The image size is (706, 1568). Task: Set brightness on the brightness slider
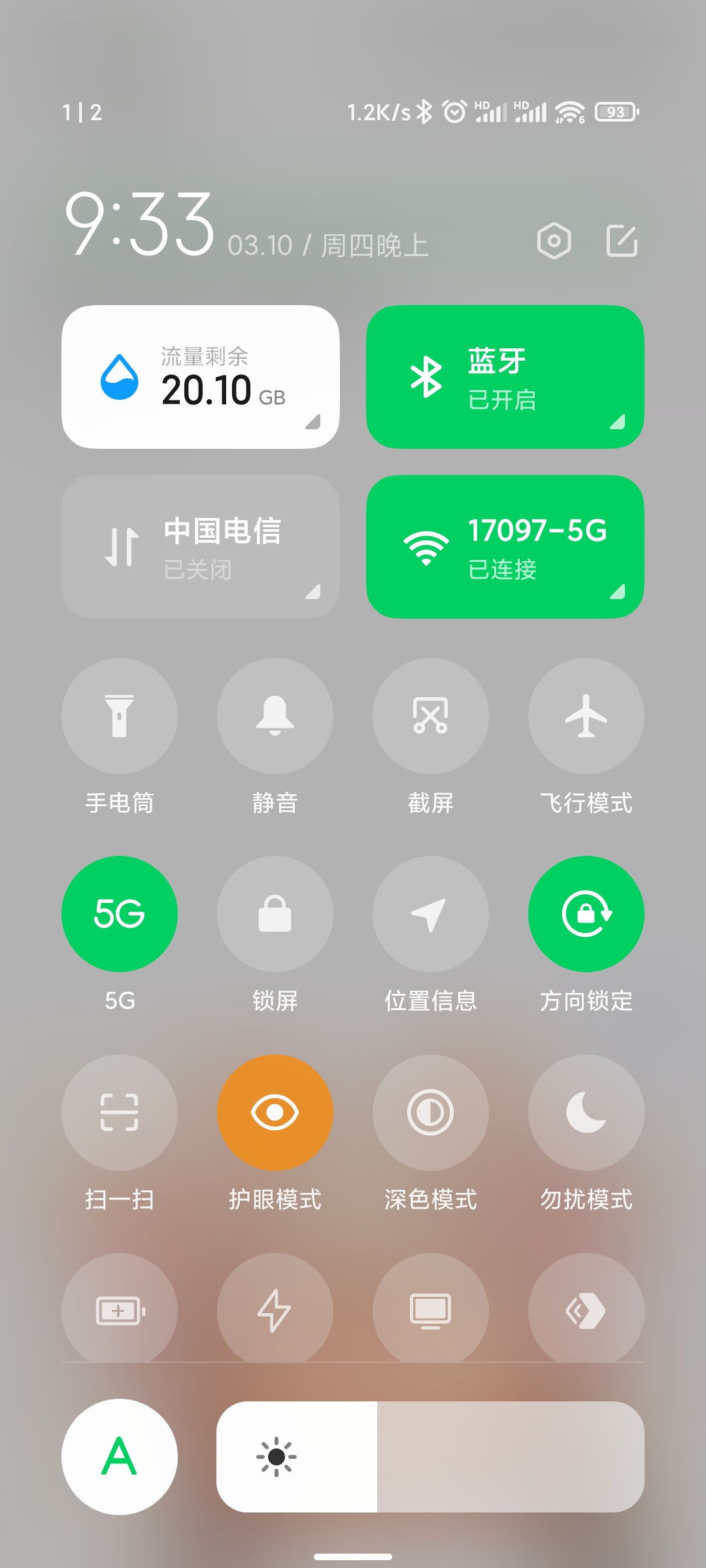coord(430,1457)
